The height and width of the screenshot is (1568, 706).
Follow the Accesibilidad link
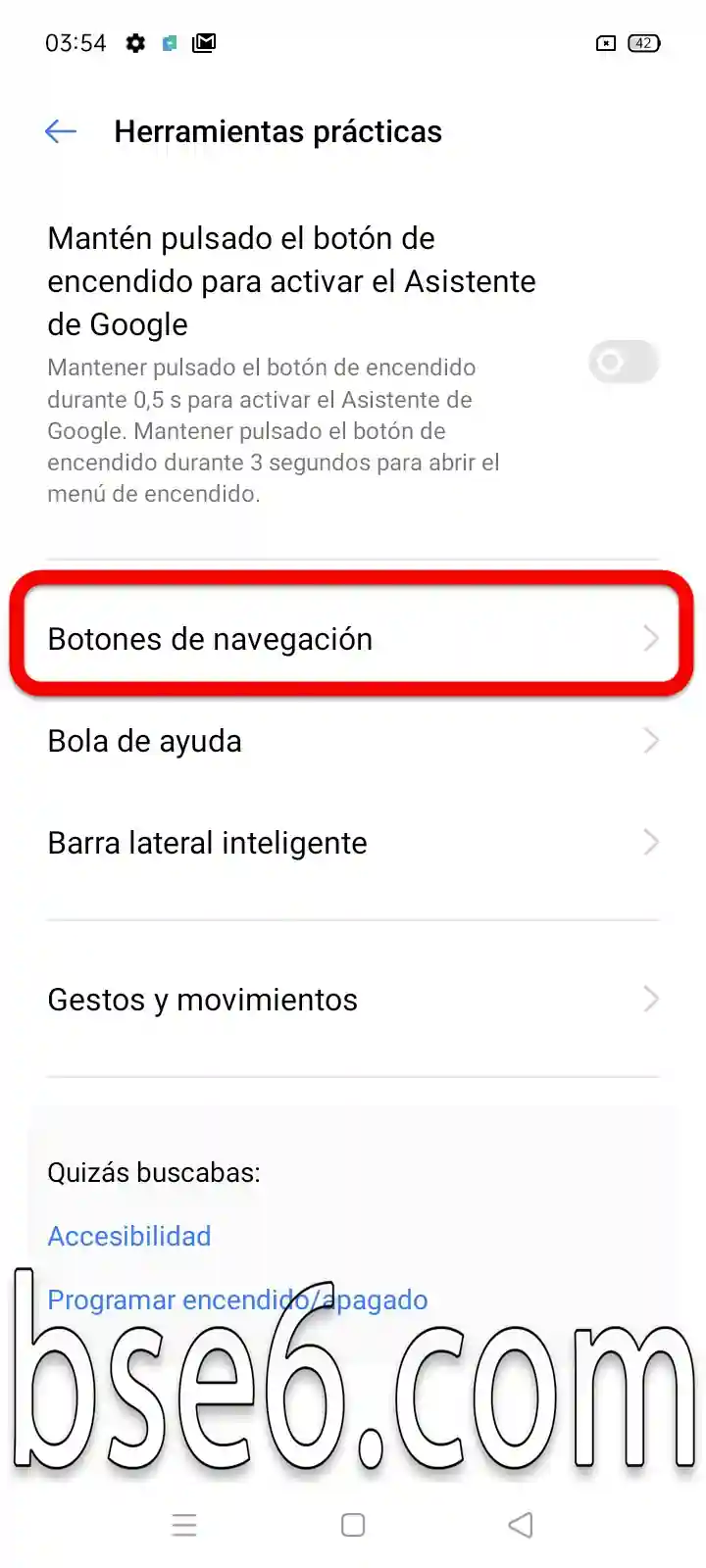pyautogui.click(x=129, y=1236)
